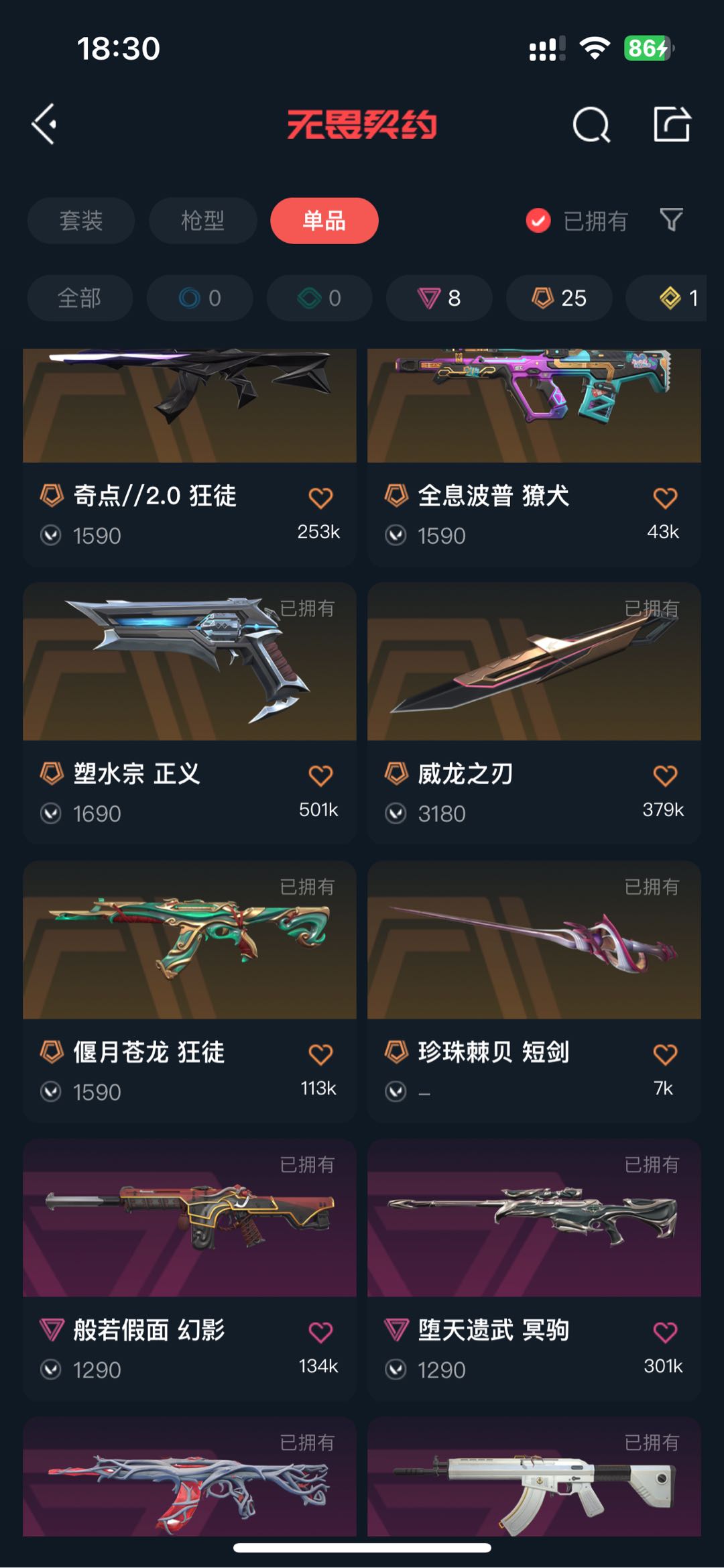The height and width of the screenshot is (1568, 724).
Task: Like the 般若假面 幻影 skin
Action: coord(320,1332)
